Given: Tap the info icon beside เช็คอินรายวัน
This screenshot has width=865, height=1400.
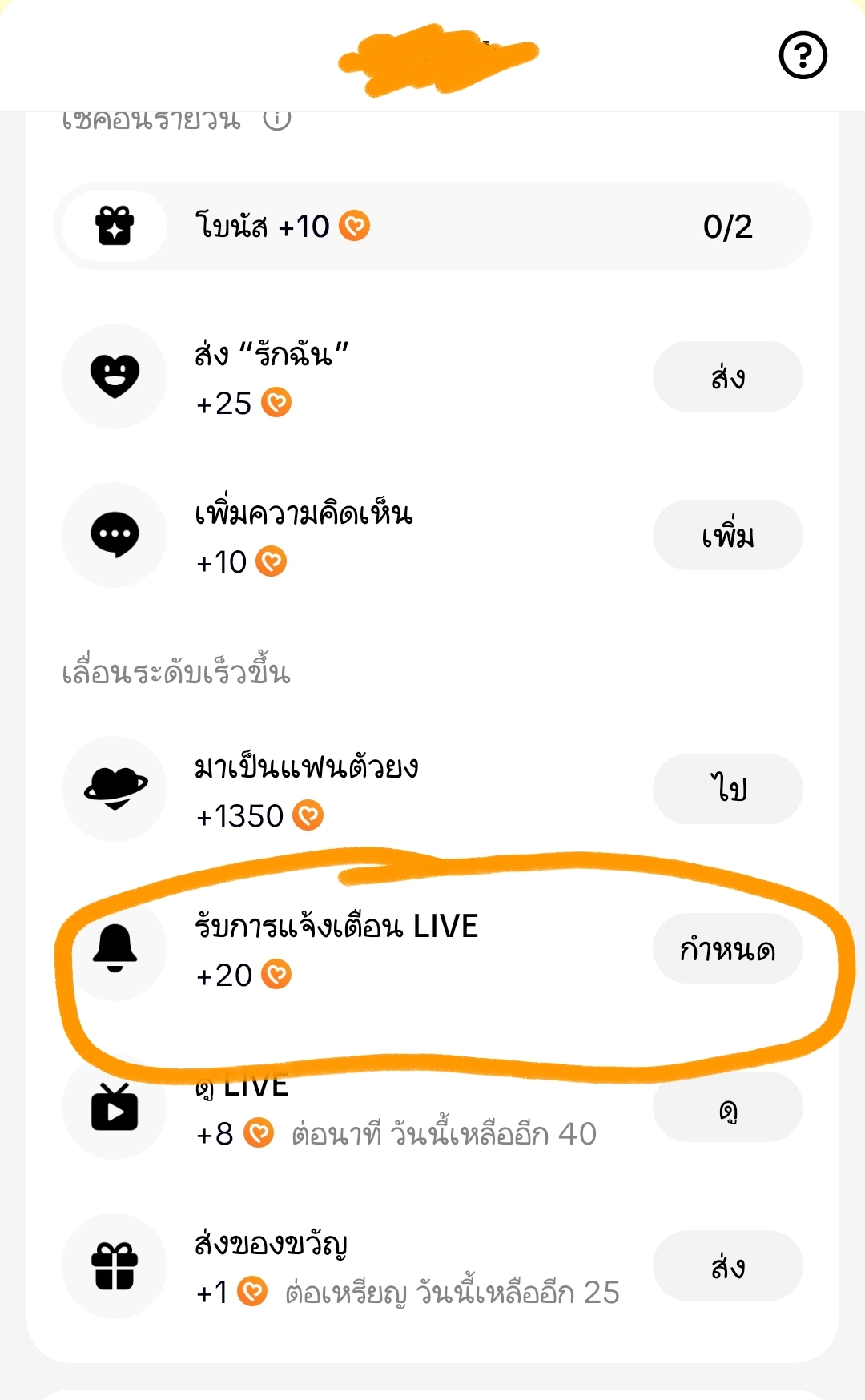Looking at the screenshot, I should click(x=277, y=119).
